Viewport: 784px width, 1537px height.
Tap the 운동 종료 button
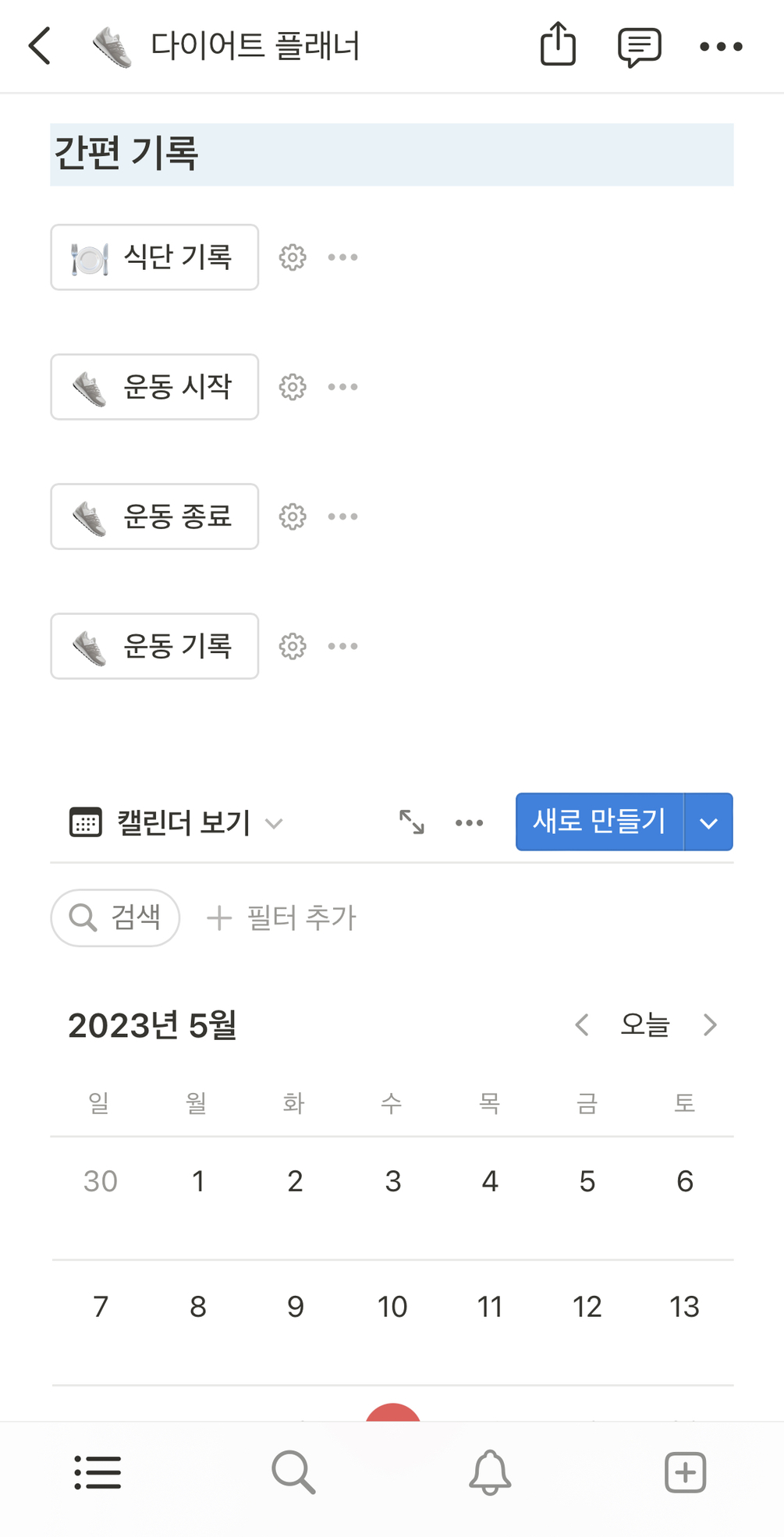click(154, 516)
